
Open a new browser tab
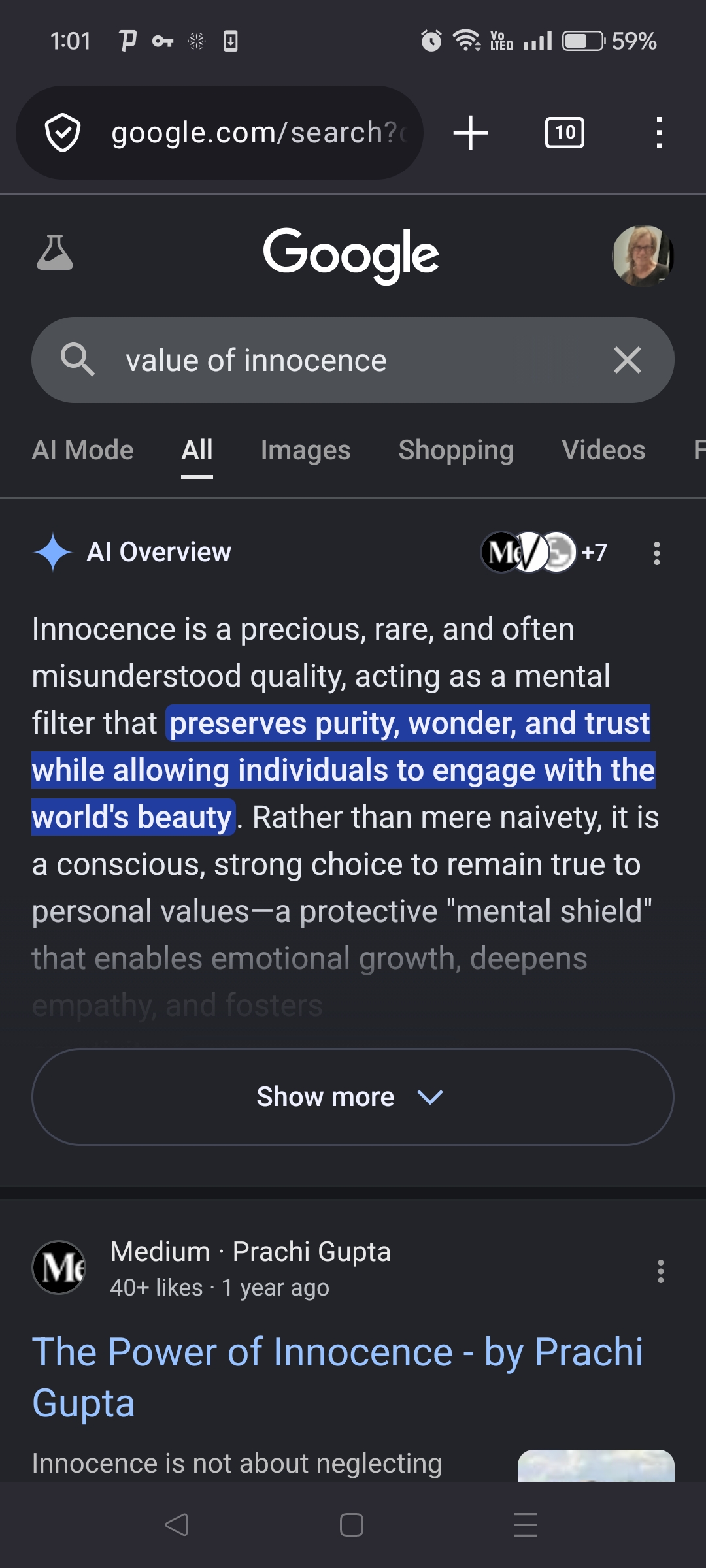click(x=471, y=133)
